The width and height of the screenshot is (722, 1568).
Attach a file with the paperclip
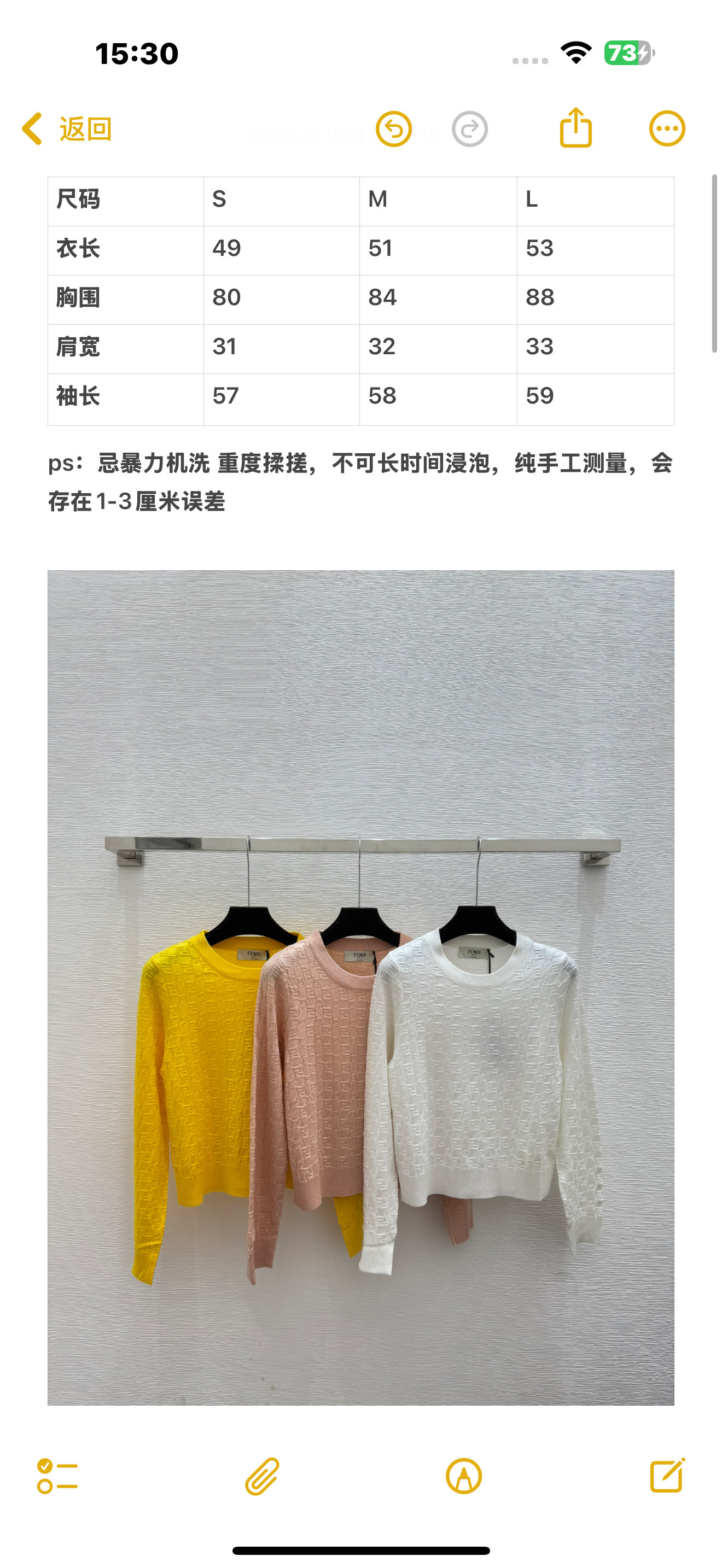[x=262, y=1476]
